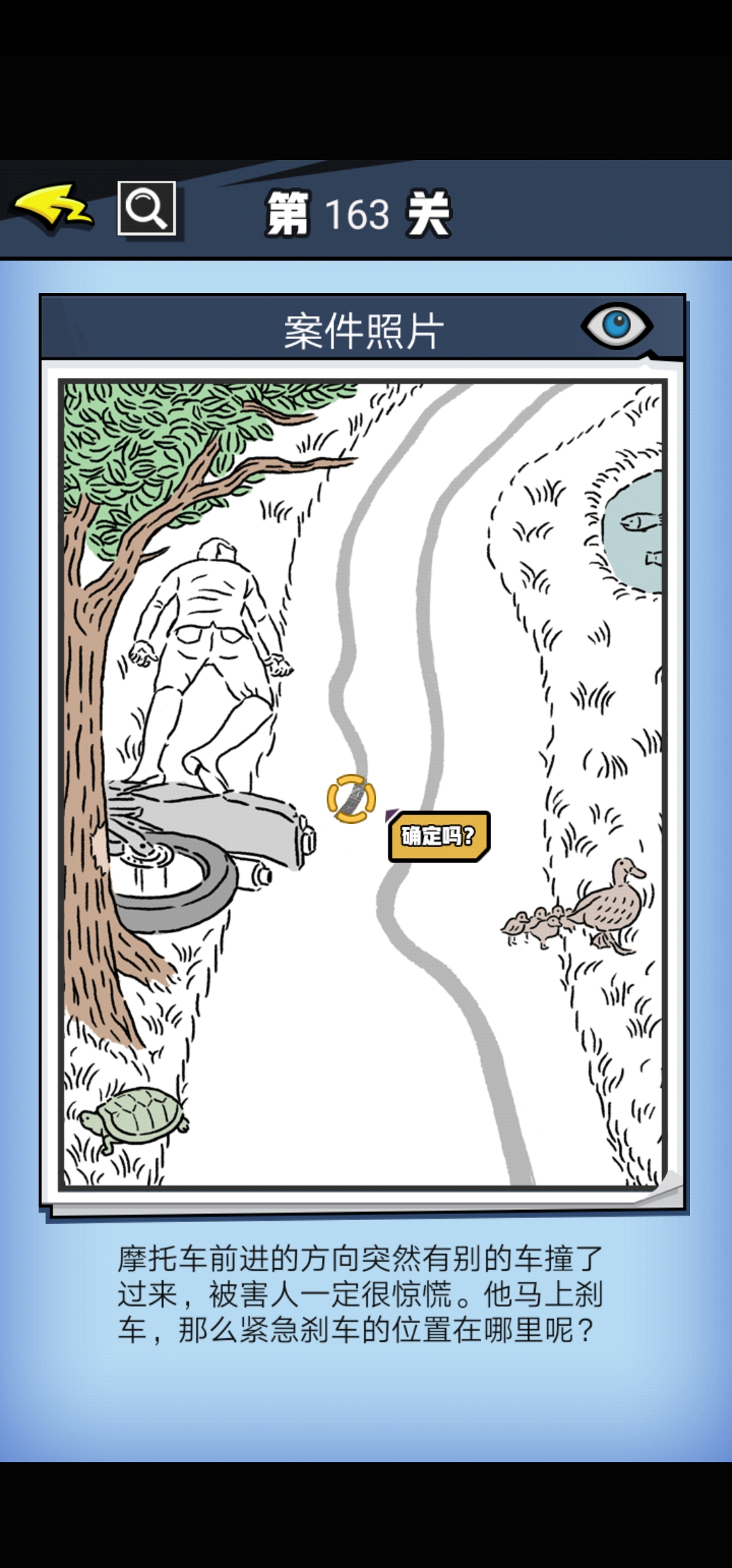Confirm selection with 确定吗? button
Screen dimensions: 732x1568
click(x=439, y=836)
